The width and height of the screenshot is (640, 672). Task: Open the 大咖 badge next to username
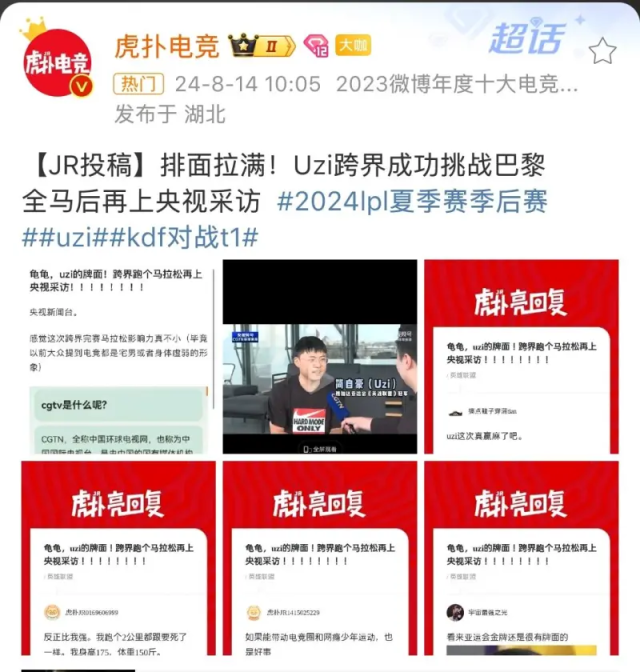[x=352, y=46]
